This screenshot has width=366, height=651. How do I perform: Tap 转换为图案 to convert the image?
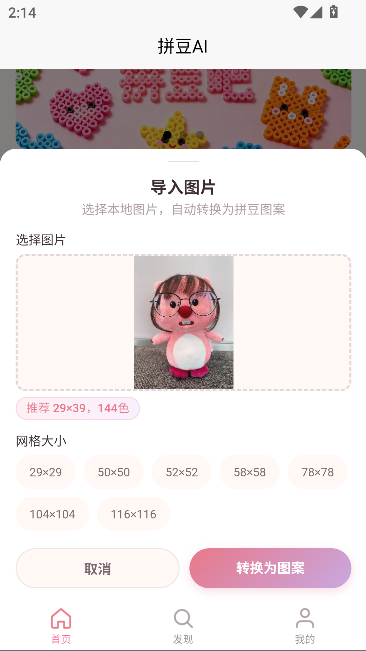pyautogui.click(x=271, y=568)
